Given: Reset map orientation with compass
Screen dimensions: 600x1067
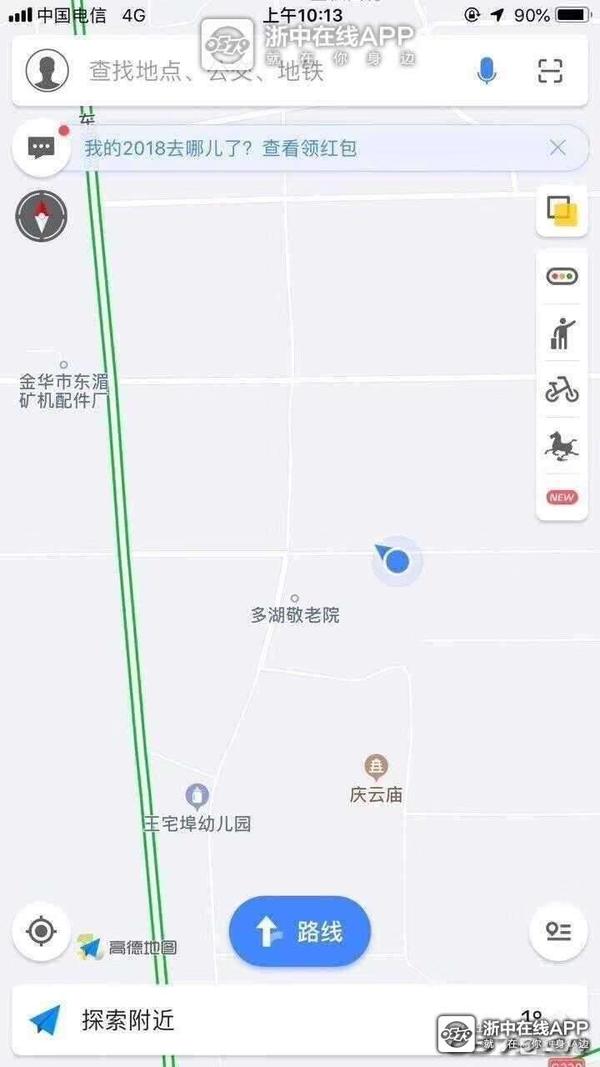Looking at the screenshot, I should point(41,217).
